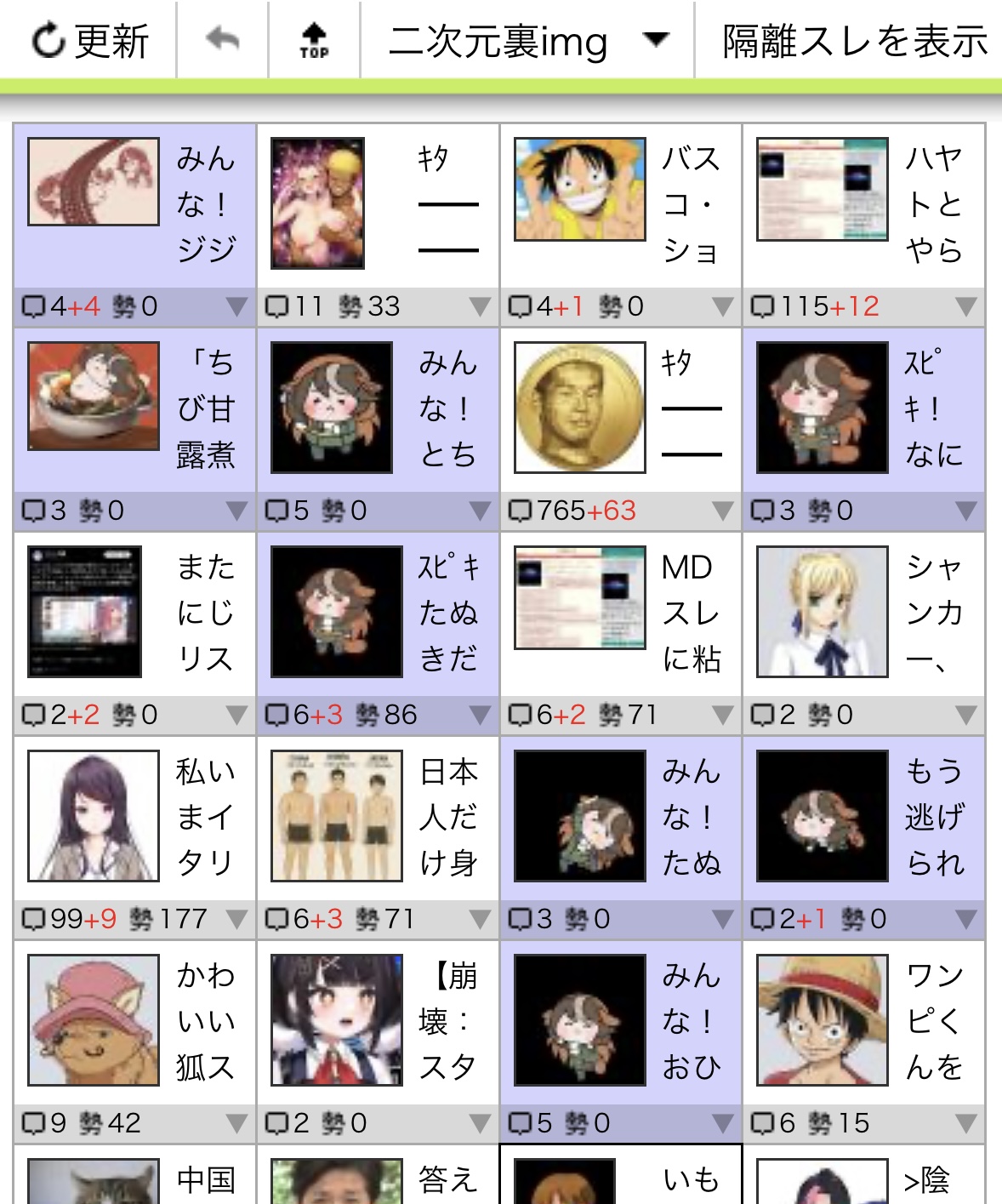Viewport: 1002px width, 1204px height.
Task: Open the シャンカー thread
Action: pyautogui.click(x=863, y=613)
